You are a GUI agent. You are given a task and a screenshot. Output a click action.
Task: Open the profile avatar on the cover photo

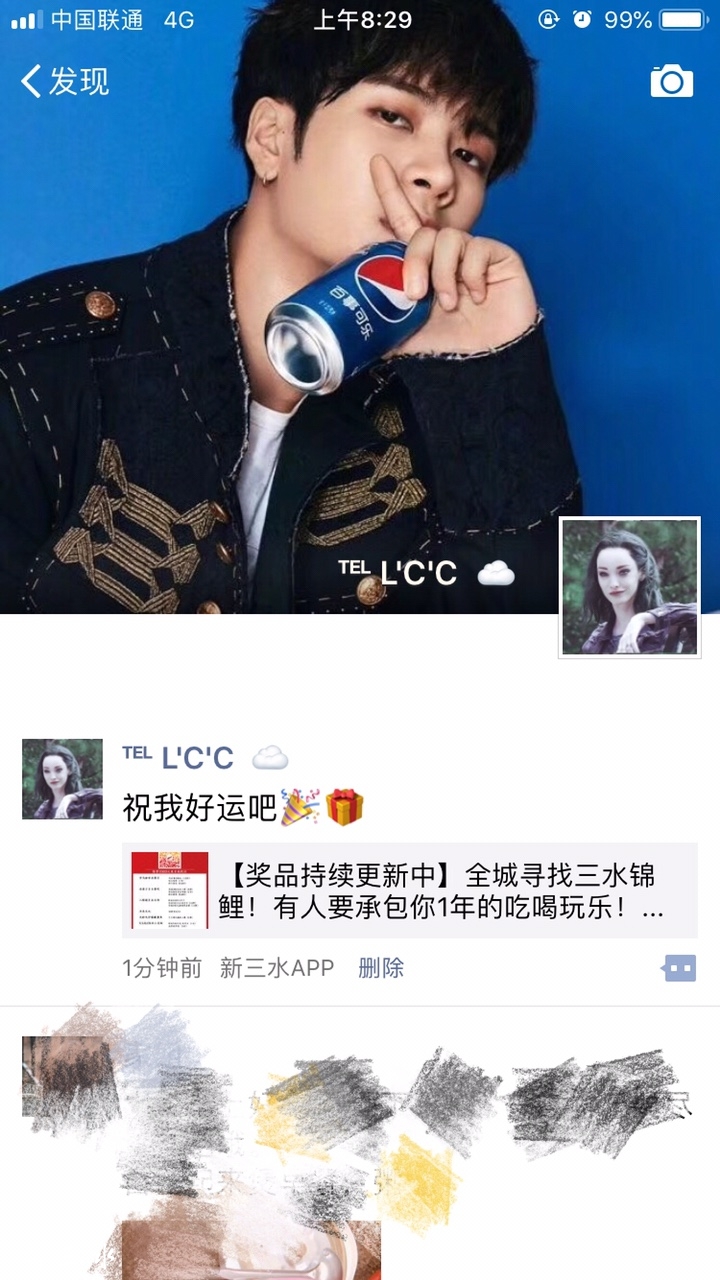pyautogui.click(x=629, y=587)
